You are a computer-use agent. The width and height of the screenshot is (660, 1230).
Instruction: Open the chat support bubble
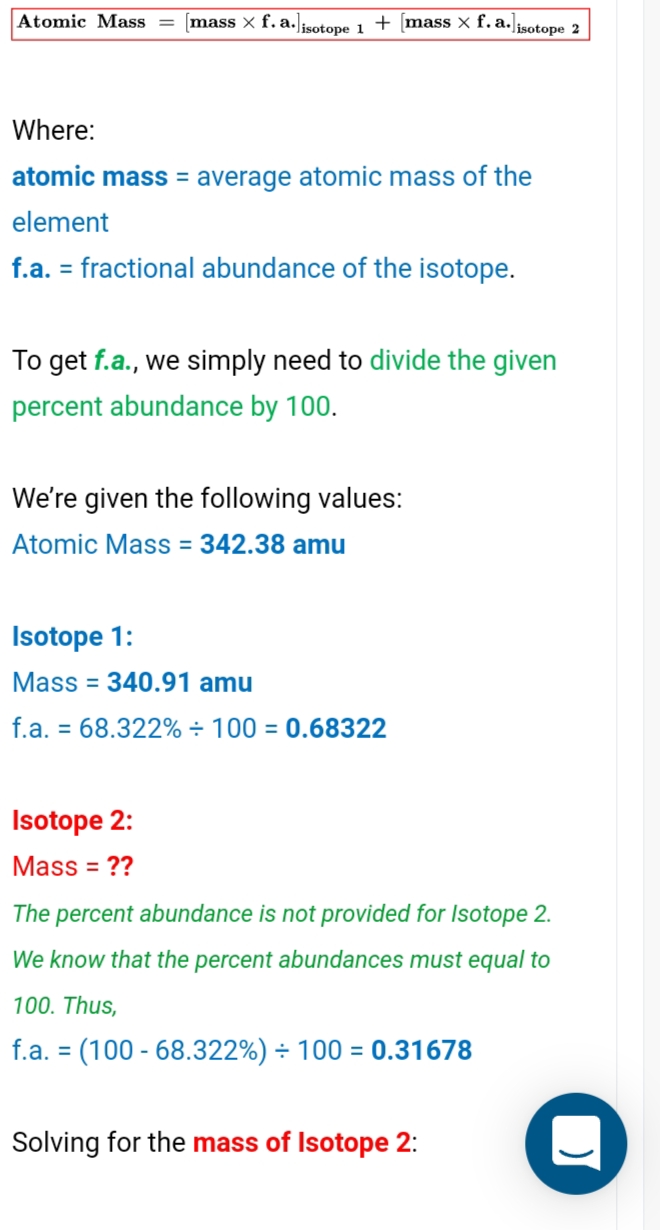click(576, 1143)
